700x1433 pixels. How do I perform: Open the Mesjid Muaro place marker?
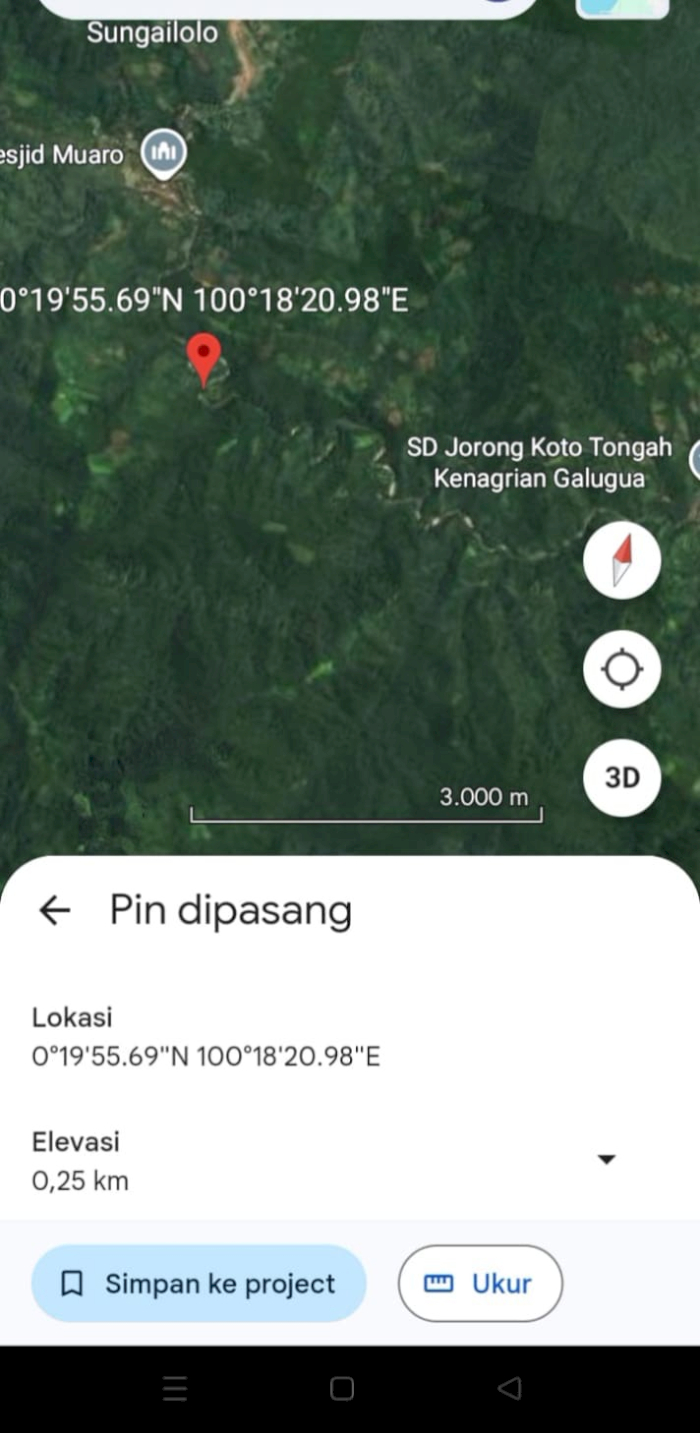click(x=163, y=155)
